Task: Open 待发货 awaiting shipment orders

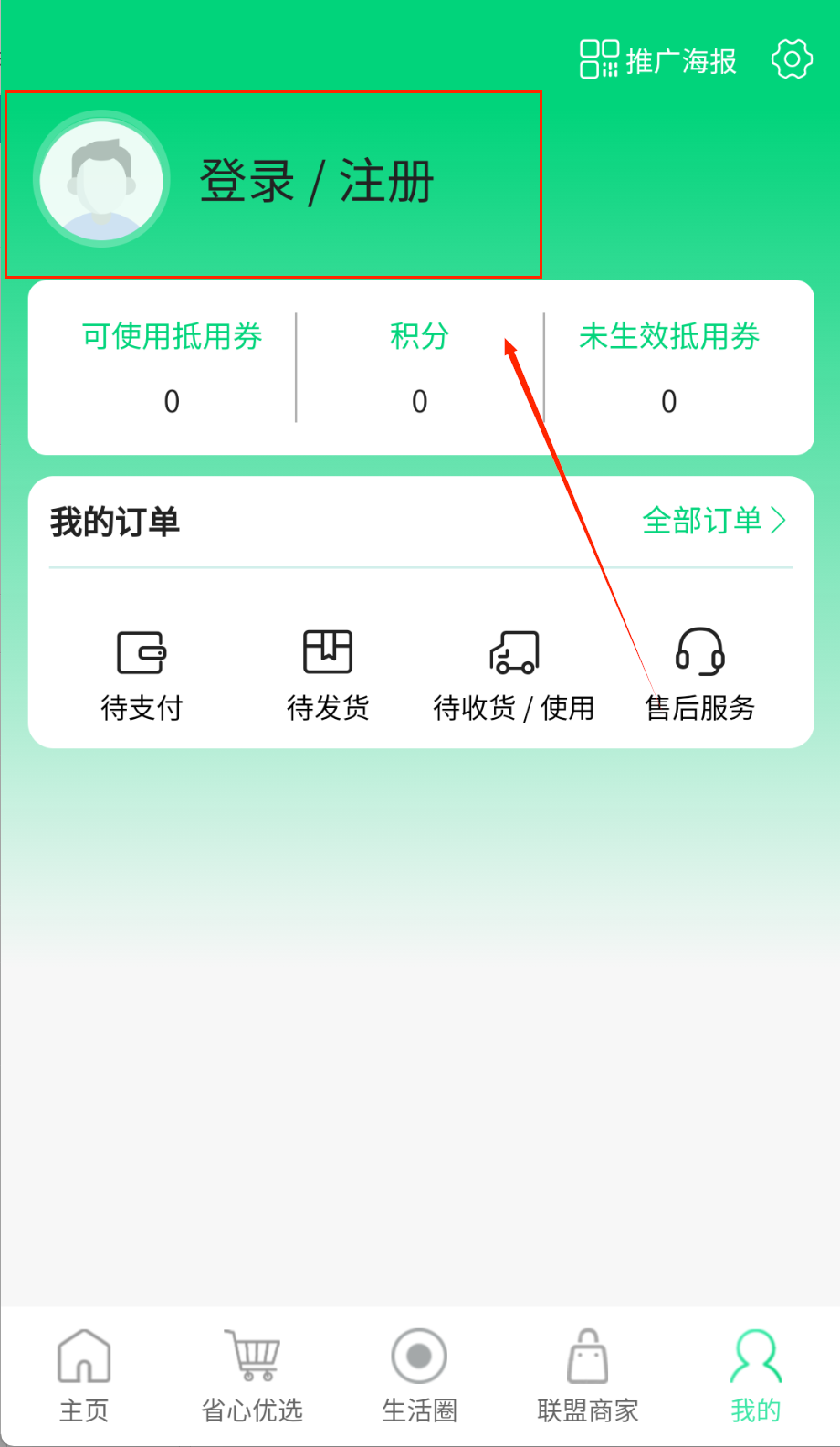Action: pyautogui.click(x=328, y=674)
